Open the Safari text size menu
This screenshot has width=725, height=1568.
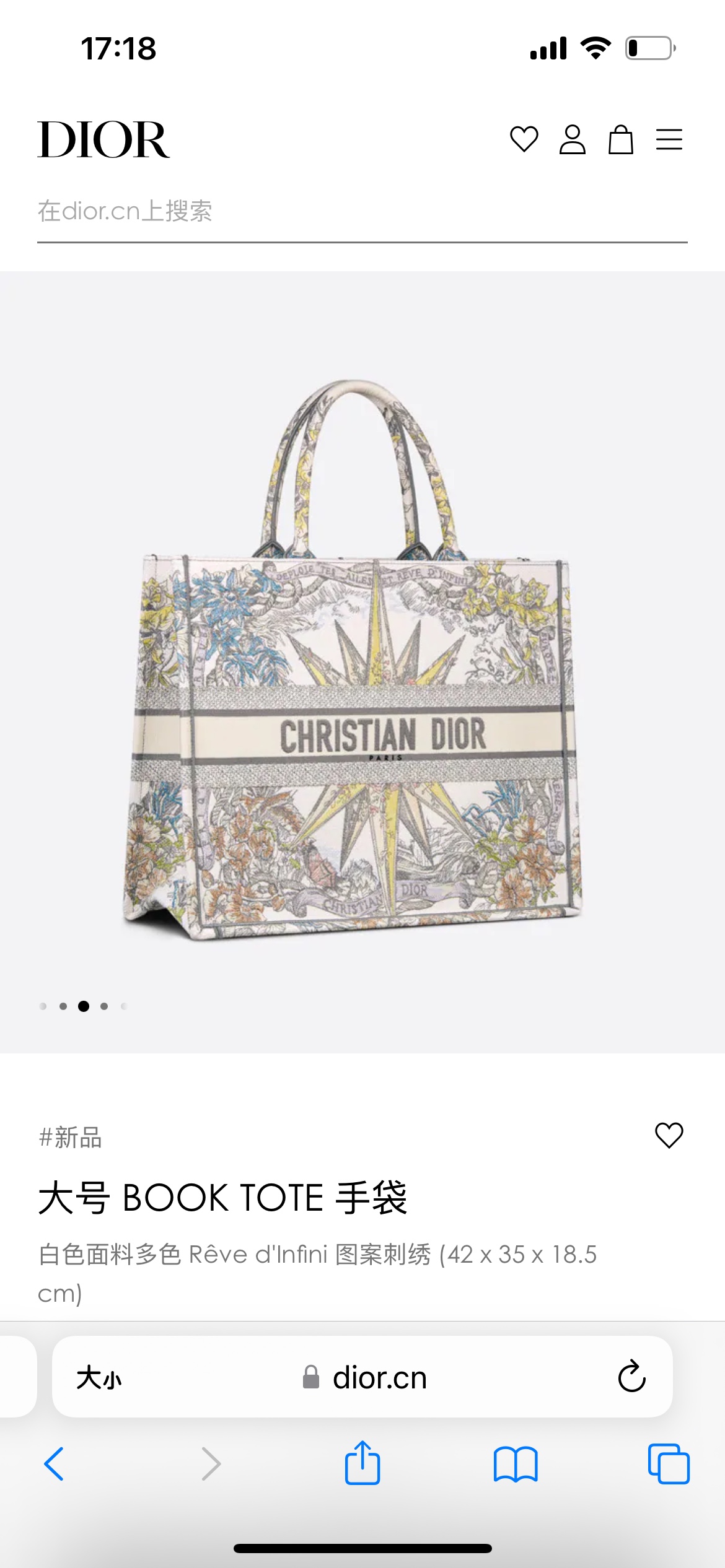[99, 1377]
